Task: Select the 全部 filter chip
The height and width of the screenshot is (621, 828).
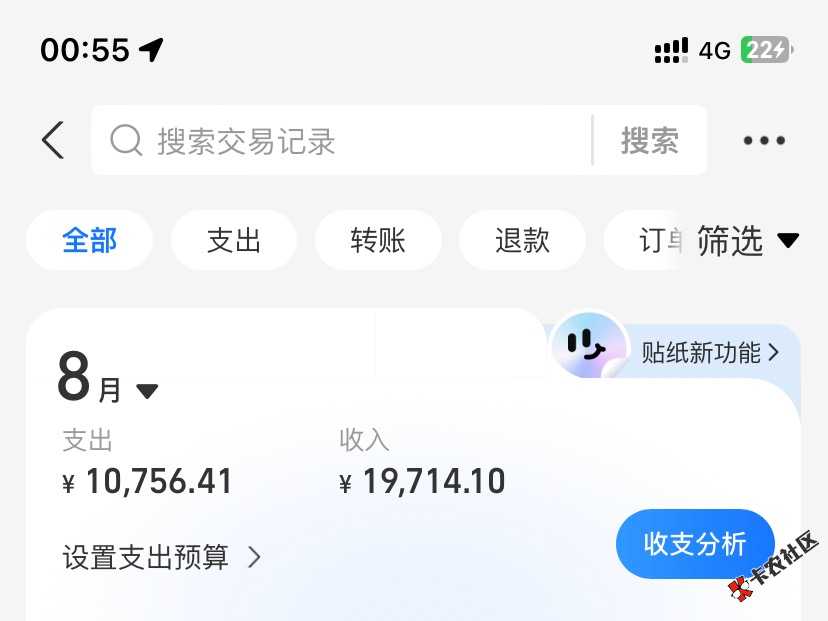Action: [x=90, y=240]
